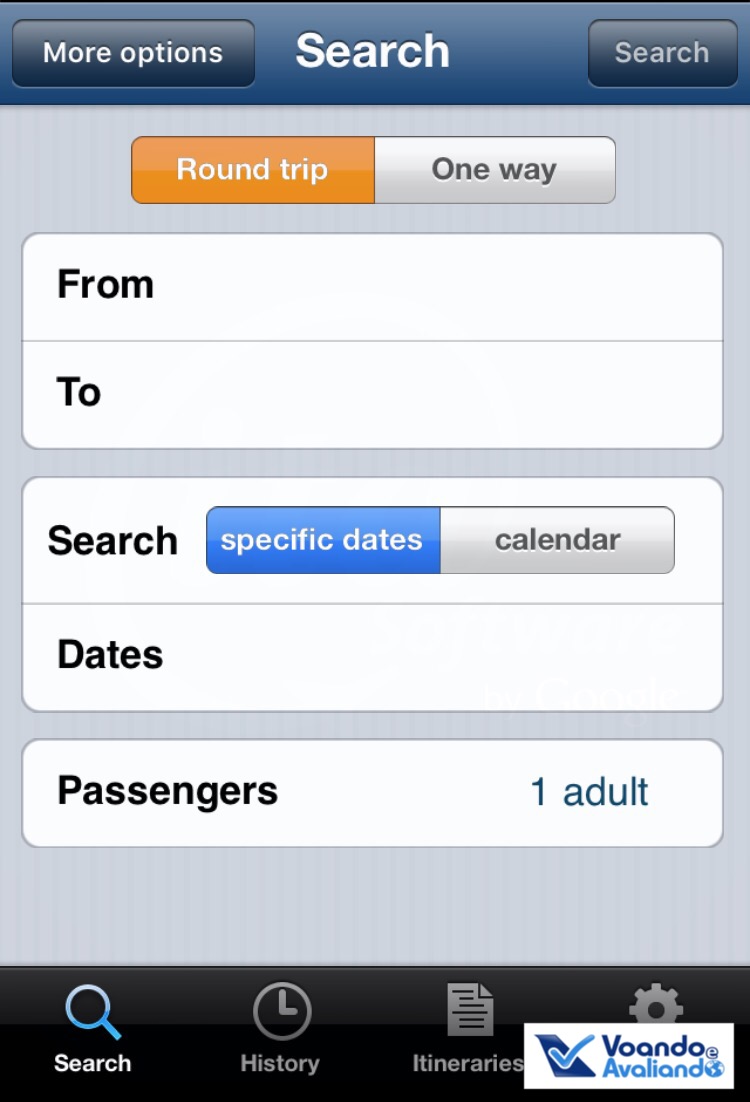Screen dimensions: 750x1102
Task: Go to the Search tab in the bottom bar
Action: pos(93,1030)
